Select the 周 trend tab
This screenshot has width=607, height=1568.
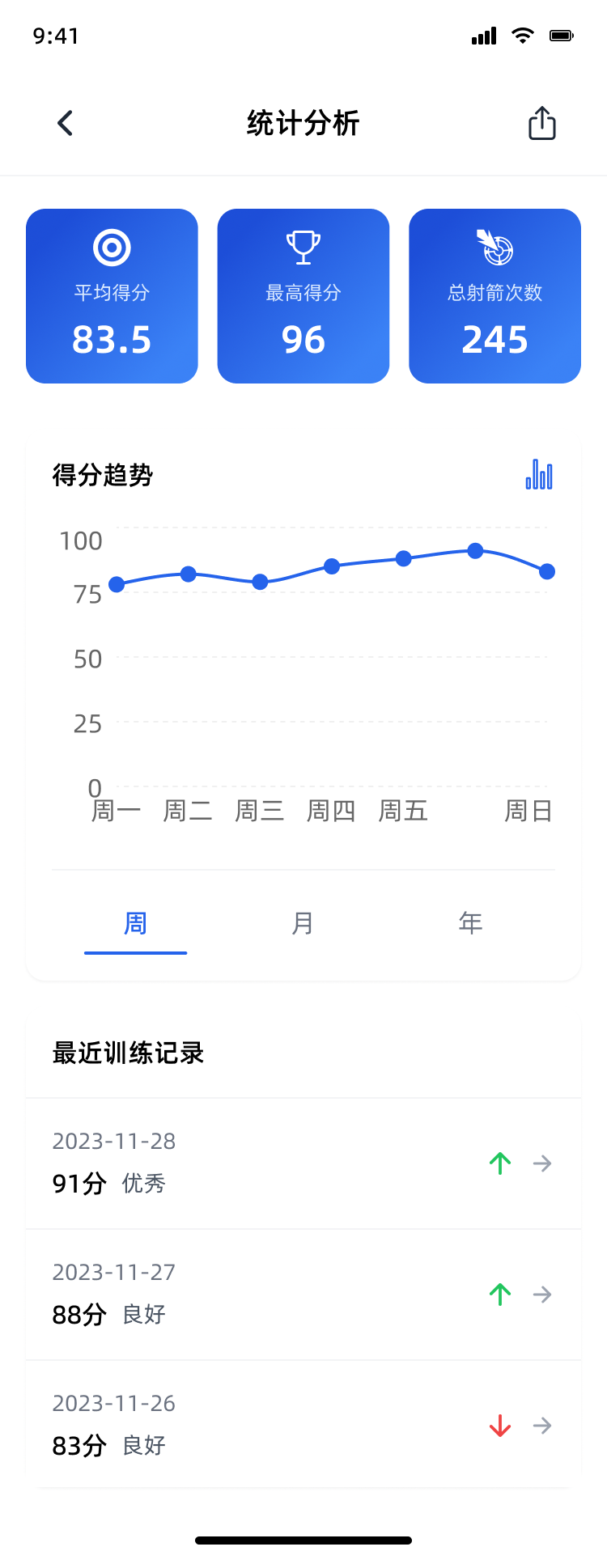[135, 923]
